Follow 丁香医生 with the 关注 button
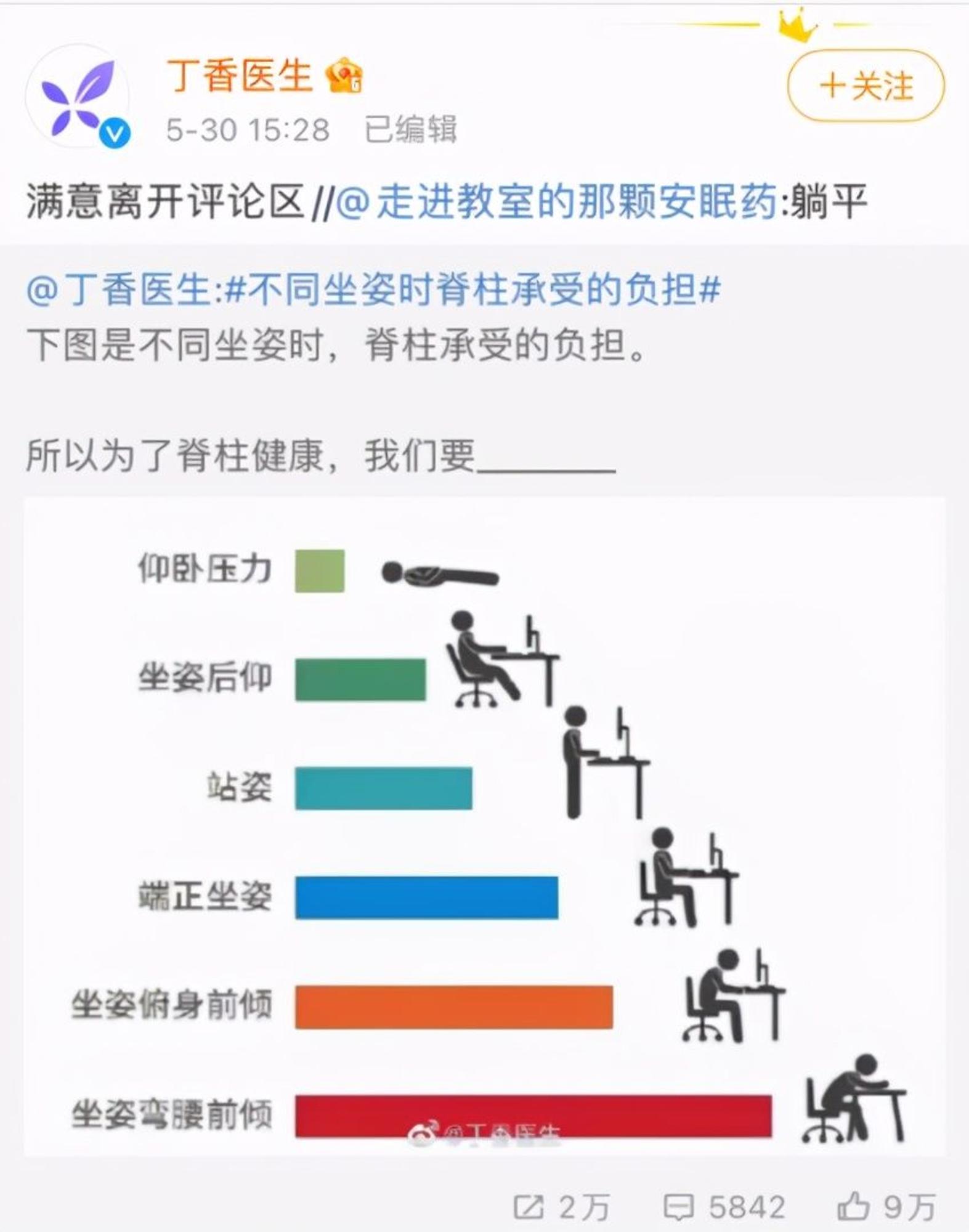 tap(866, 85)
